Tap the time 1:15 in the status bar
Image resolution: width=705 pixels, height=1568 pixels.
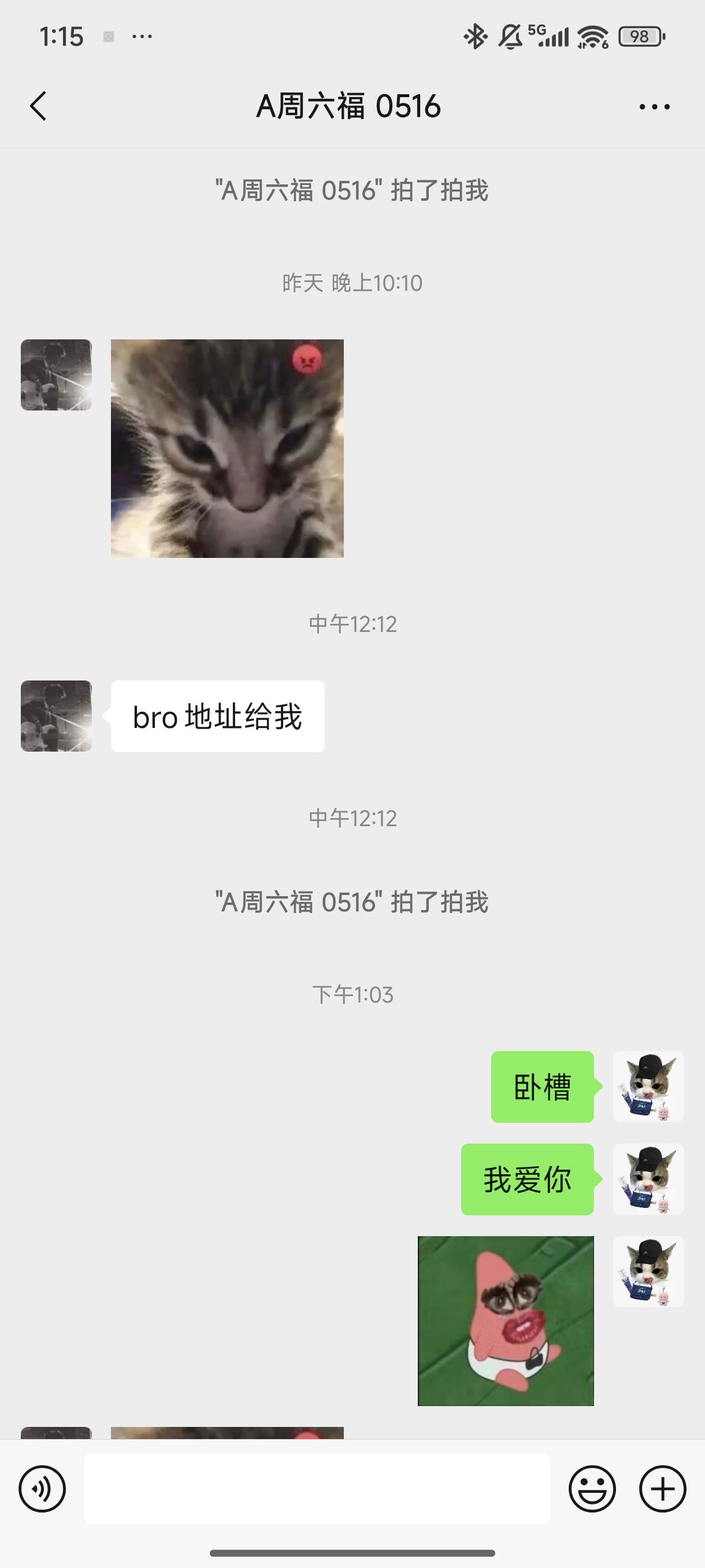62,36
